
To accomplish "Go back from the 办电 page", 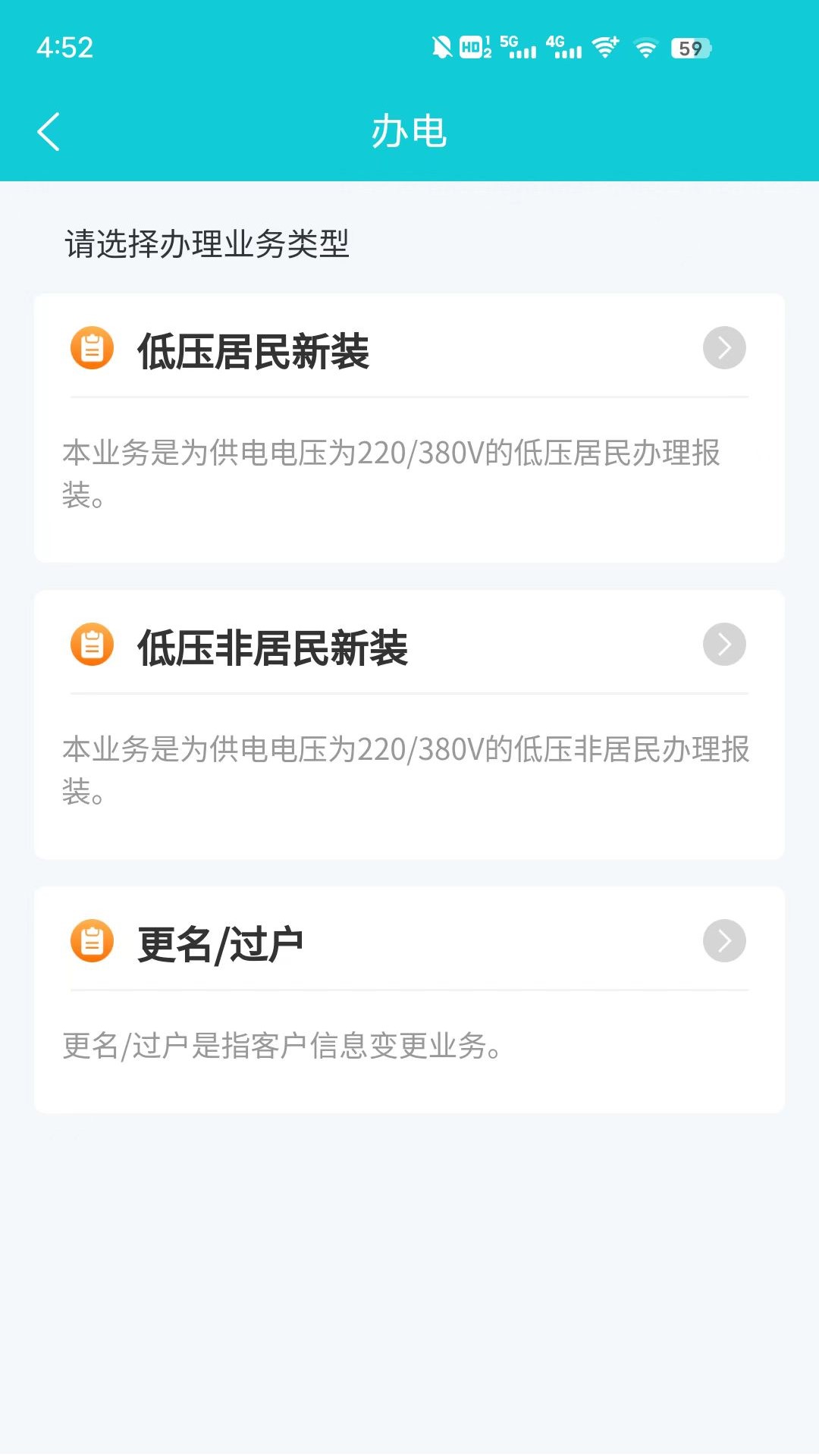I will tap(49, 132).
